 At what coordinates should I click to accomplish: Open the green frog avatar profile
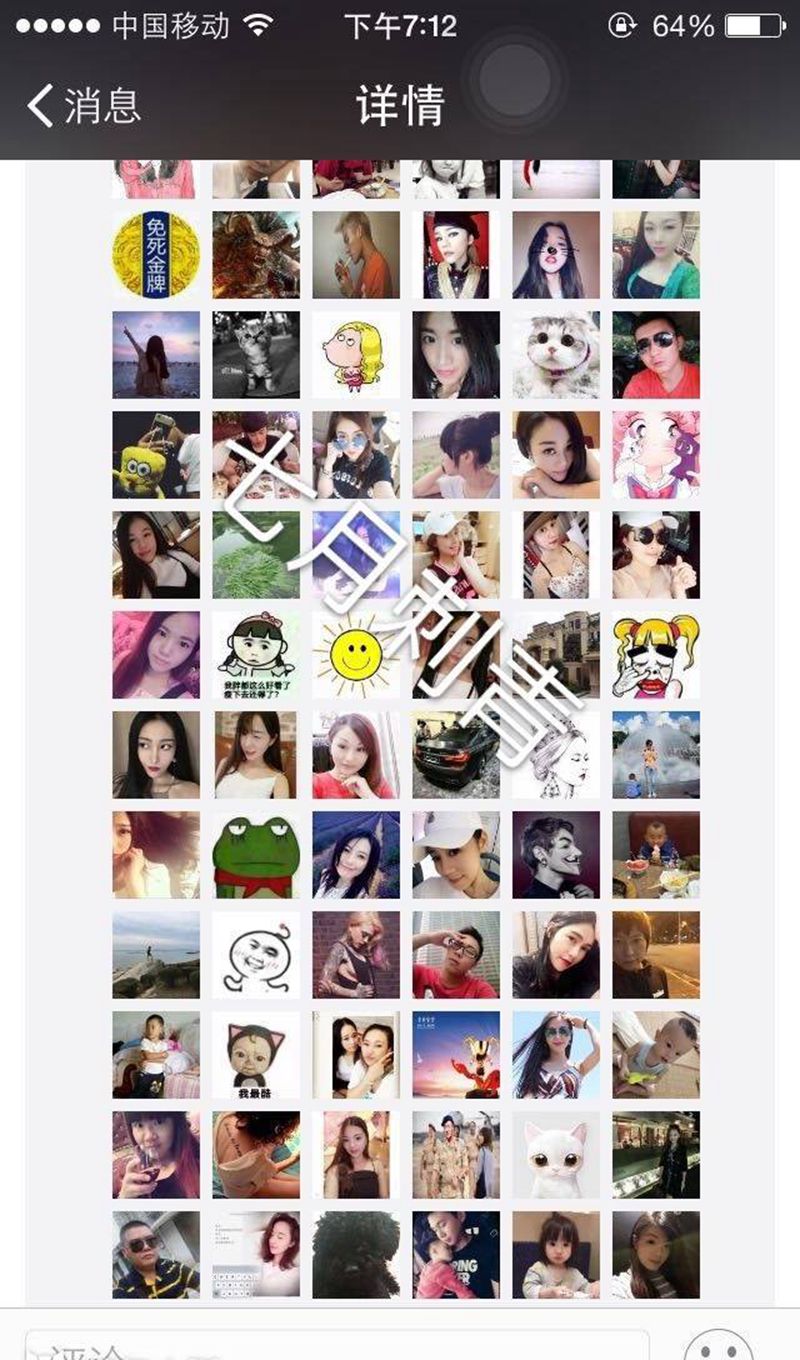point(256,855)
